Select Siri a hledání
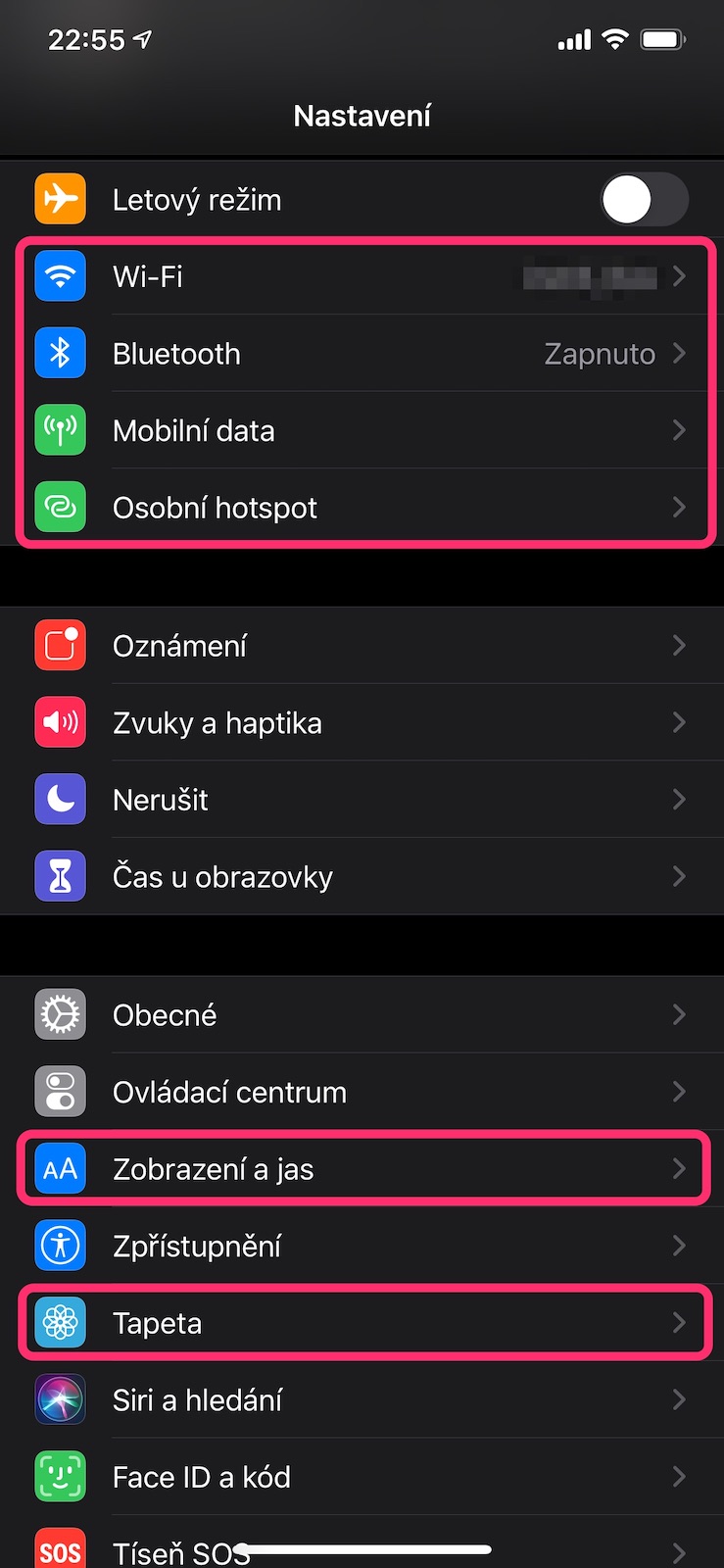The width and height of the screenshot is (724, 1568). click(x=362, y=1399)
